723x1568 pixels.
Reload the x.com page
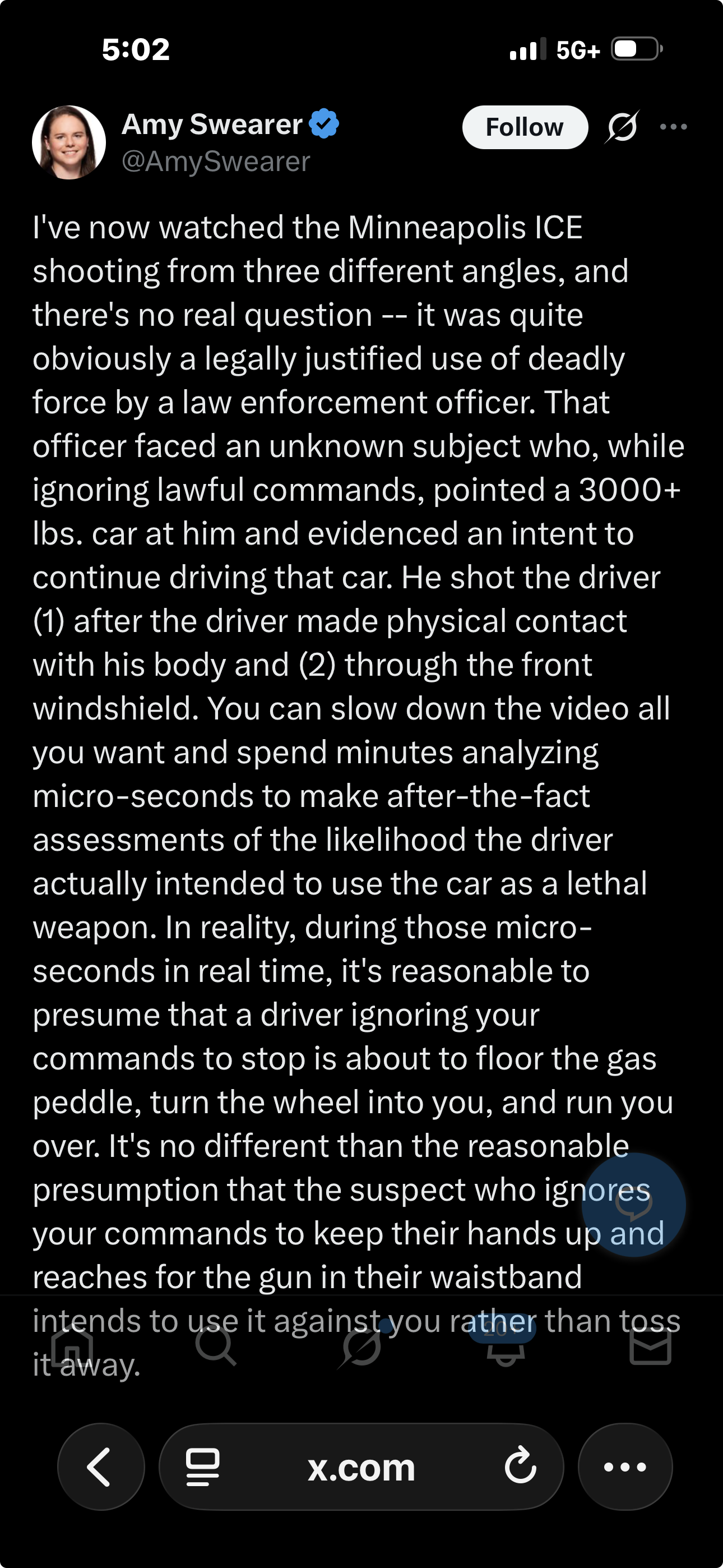click(x=520, y=1467)
